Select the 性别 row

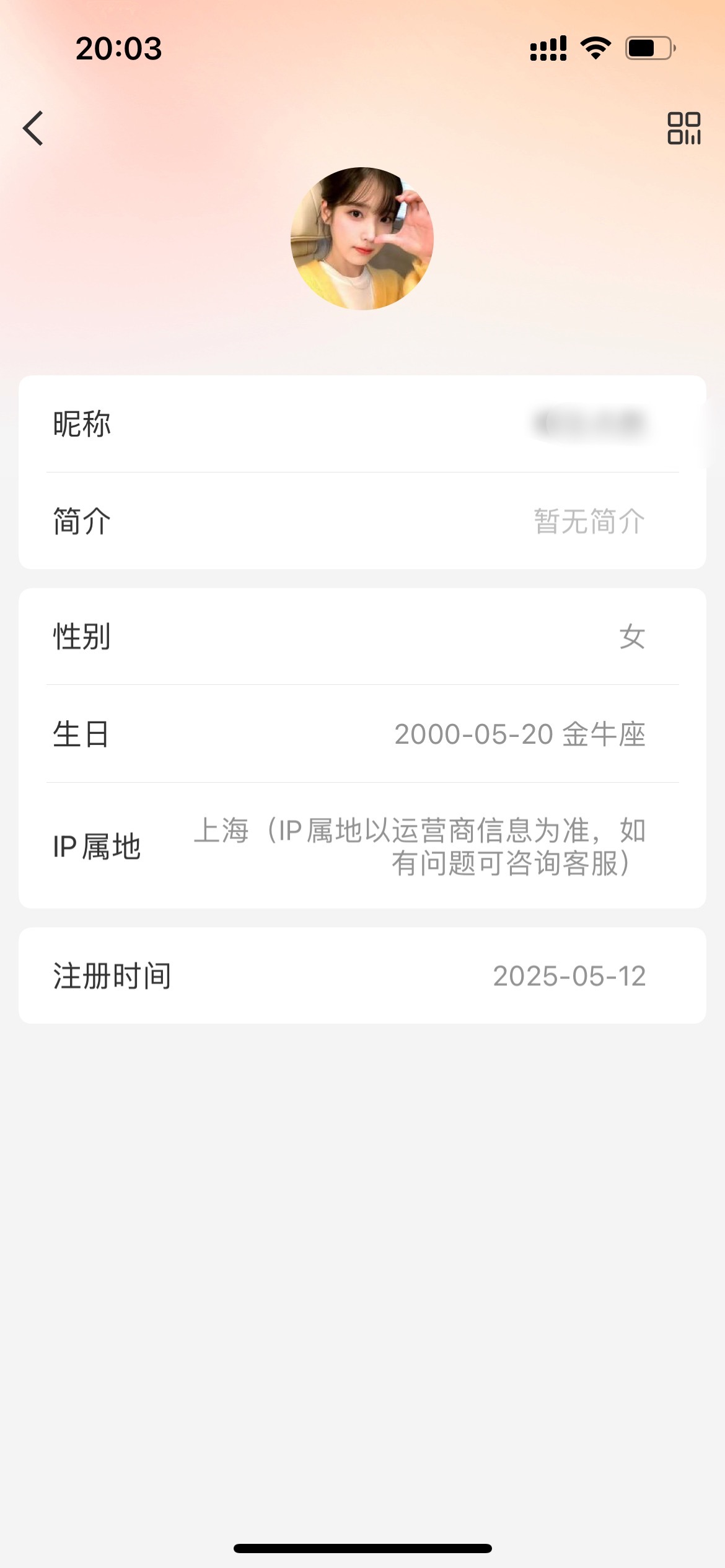point(362,637)
